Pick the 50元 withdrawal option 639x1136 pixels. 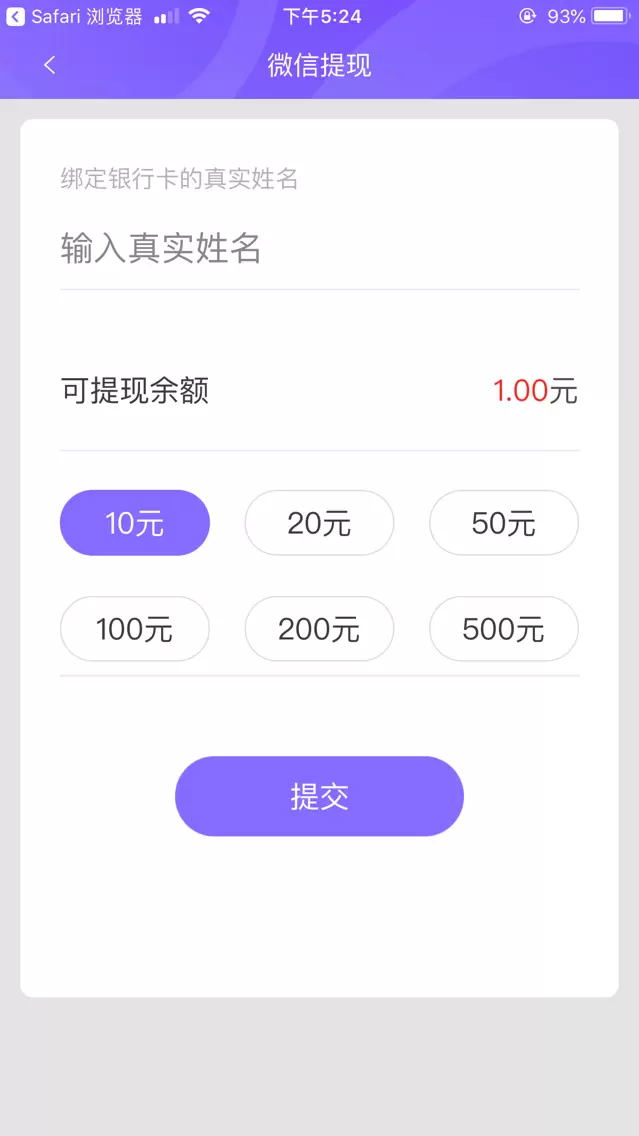pos(504,523)
